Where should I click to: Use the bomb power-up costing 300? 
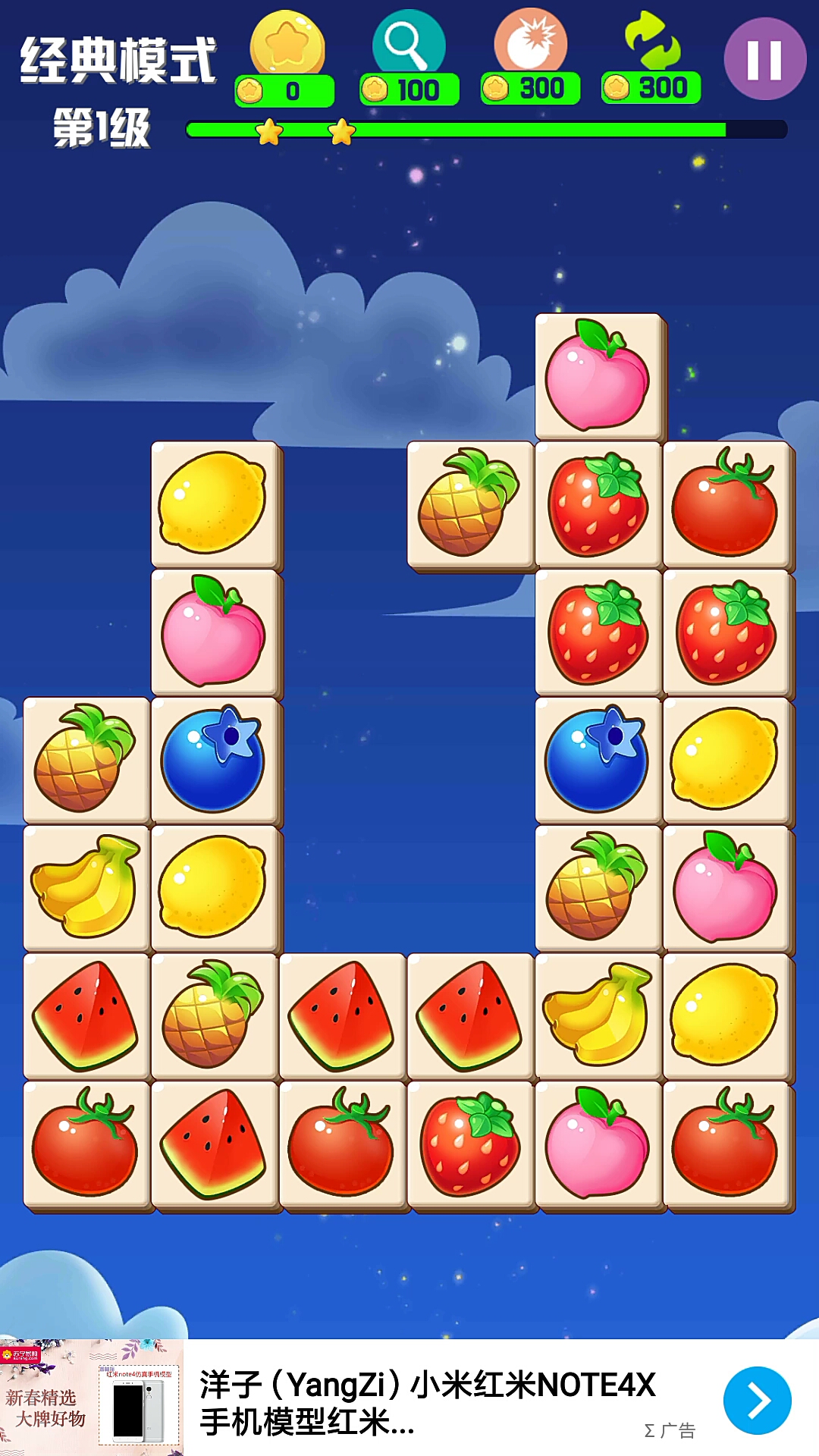click(531, 58)
